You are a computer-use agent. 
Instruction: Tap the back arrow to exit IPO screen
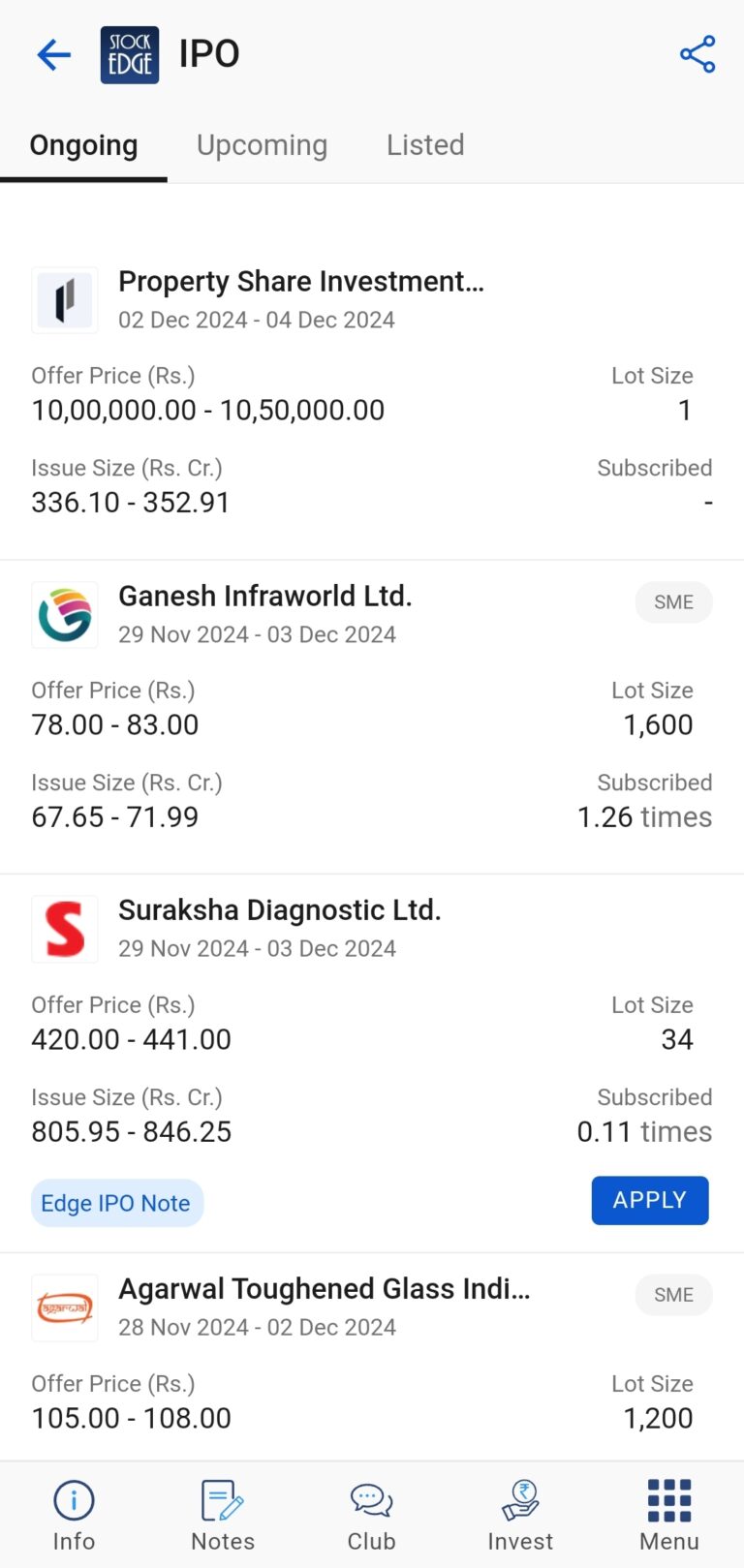[x=53, y=54]
